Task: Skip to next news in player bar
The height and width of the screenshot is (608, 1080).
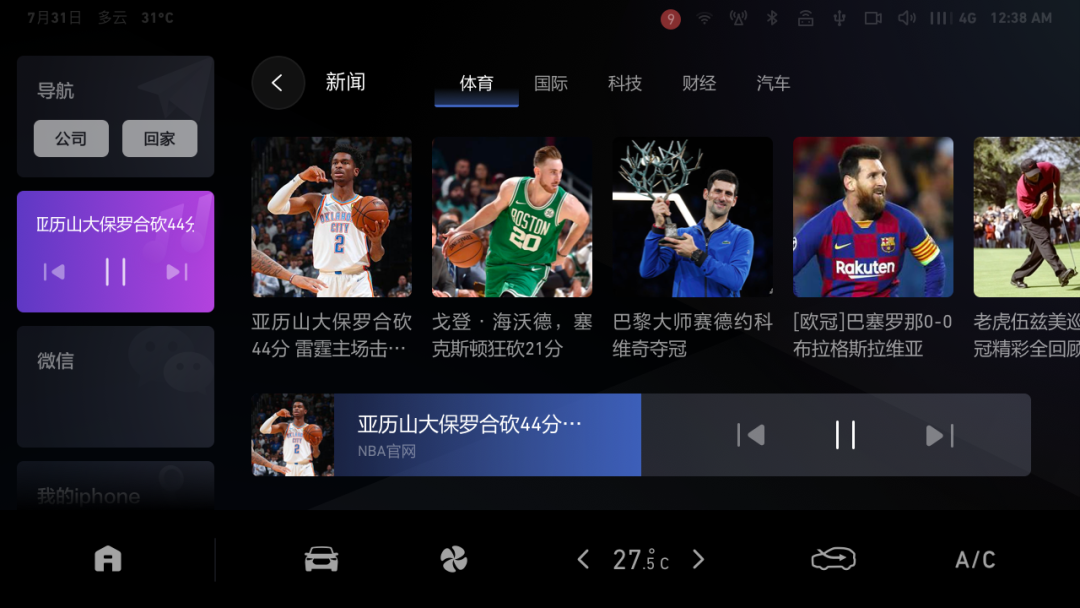Action: pos(939,435)
